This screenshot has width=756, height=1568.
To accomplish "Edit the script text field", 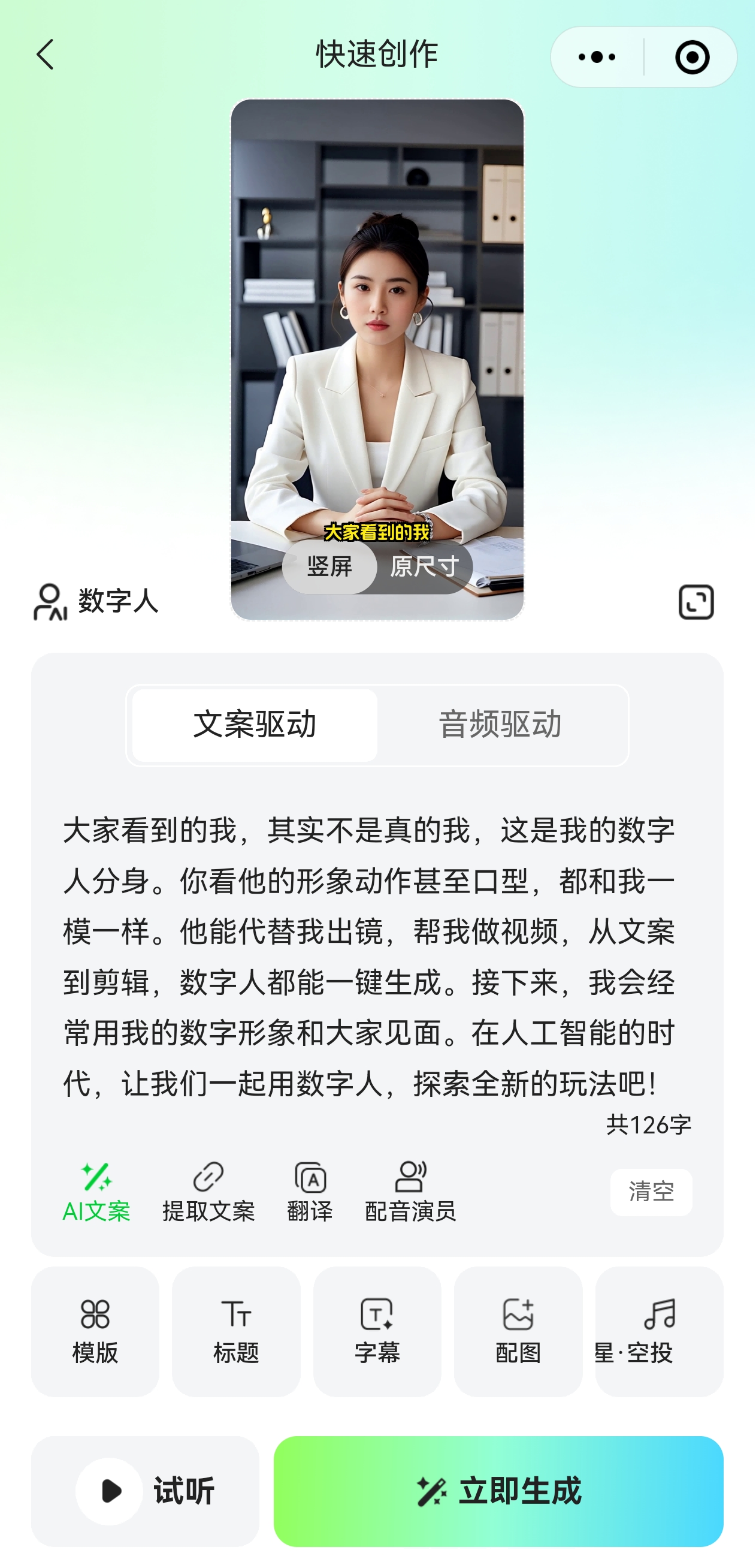I will [x=370, y=956].
